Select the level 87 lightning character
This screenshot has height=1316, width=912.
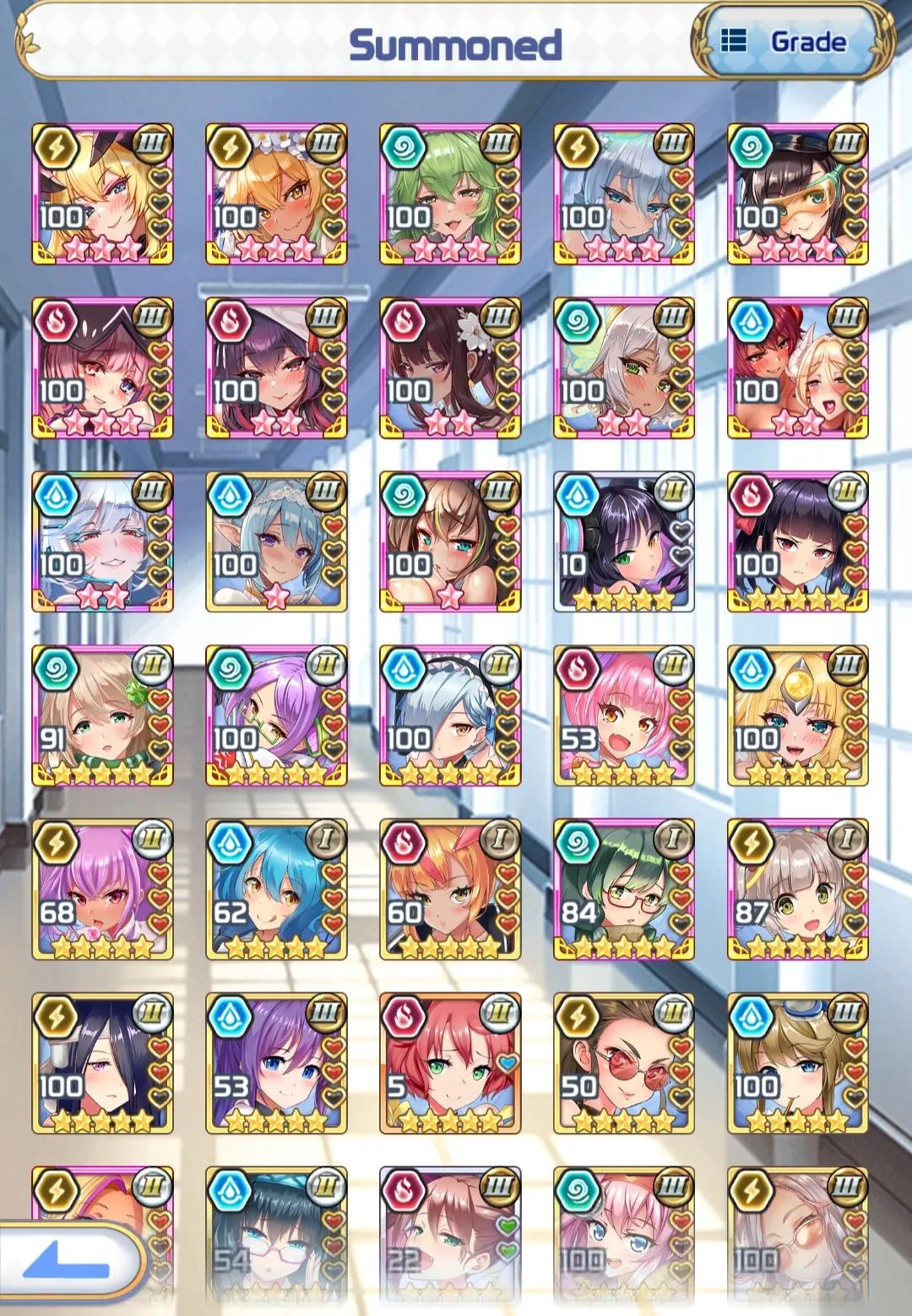pyautogui.click(x=797, y=889)
